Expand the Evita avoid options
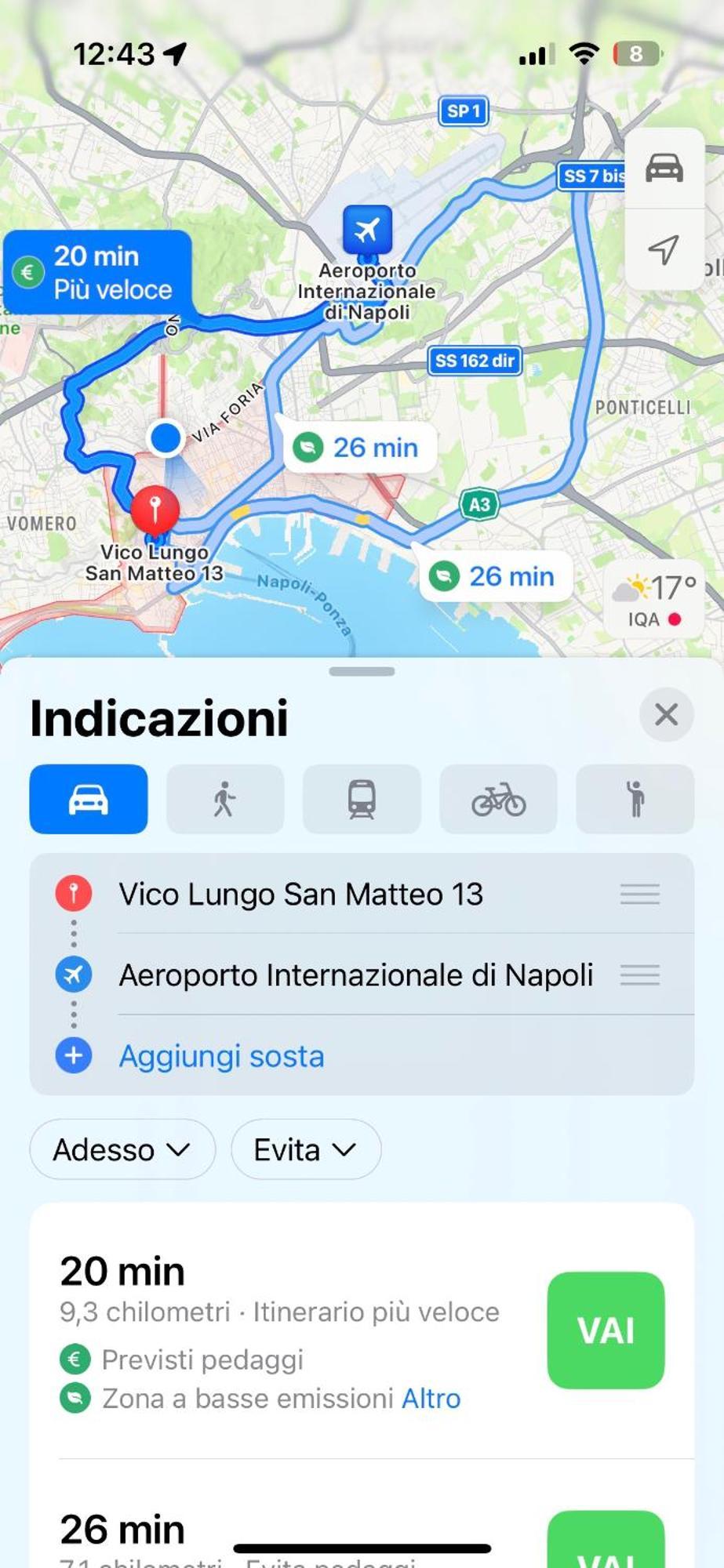Viewport: 724px width, 1568px height. click(305, 1149)
